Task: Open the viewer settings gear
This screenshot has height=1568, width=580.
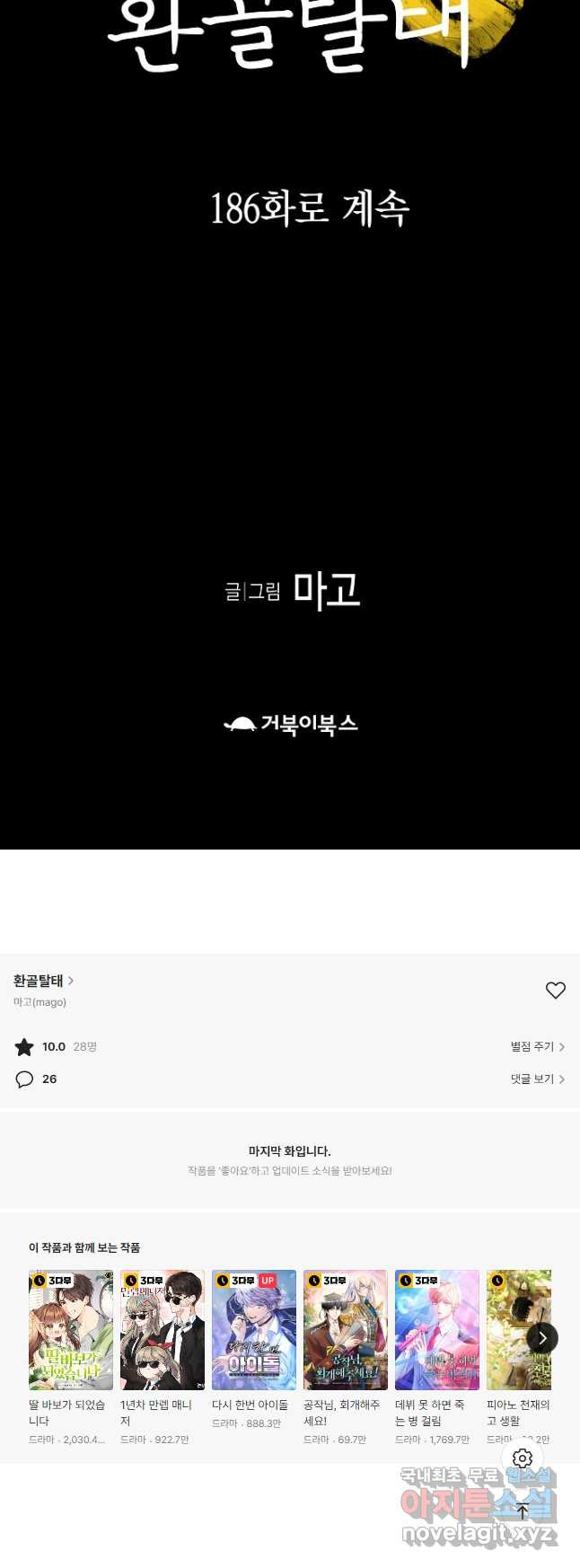Action: (x=523, y=1458)
